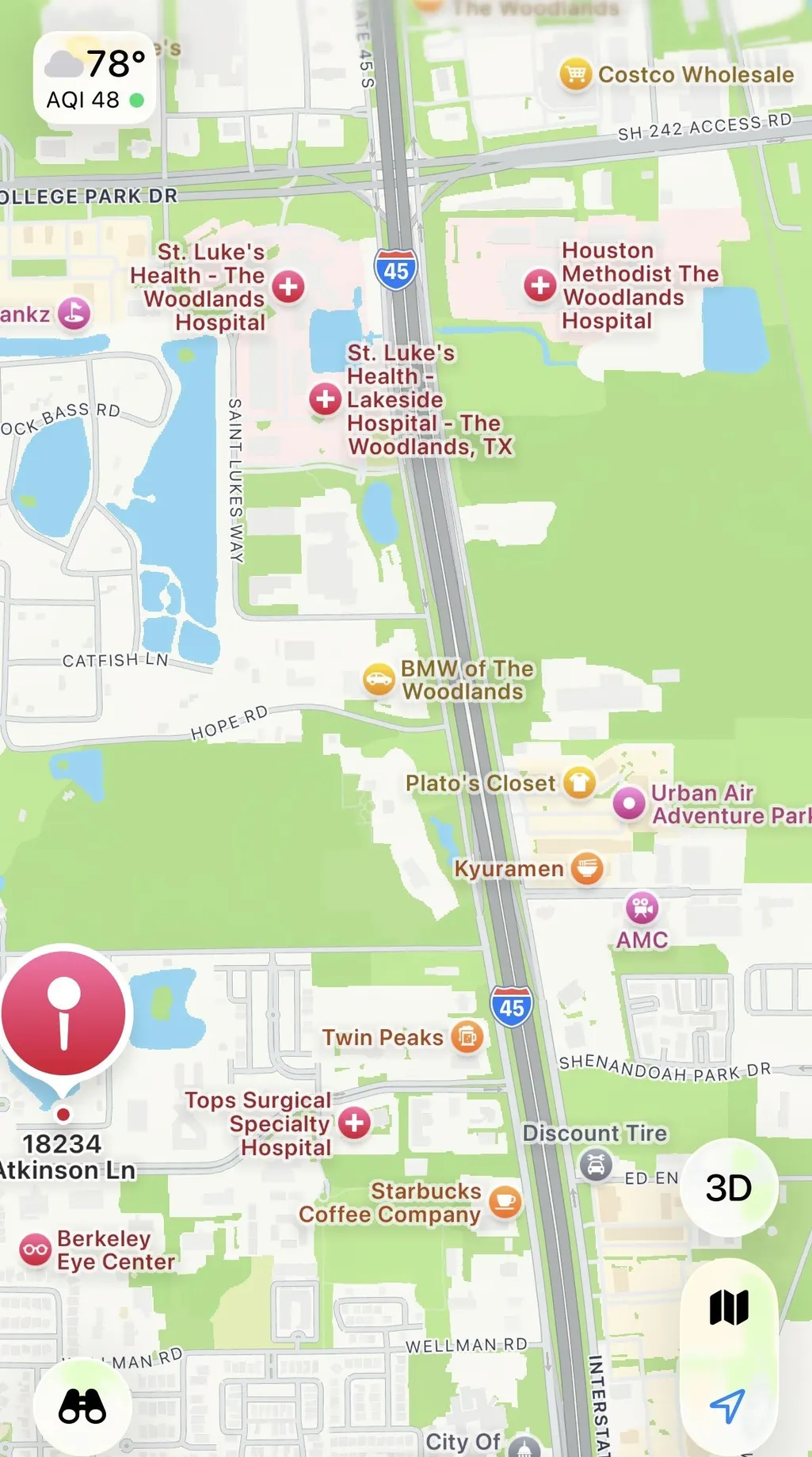Select Houston Methodist The Woodlands Hospital marker
The width and height of the screenshot is (812, 1457).
click(x=540, y=285)
